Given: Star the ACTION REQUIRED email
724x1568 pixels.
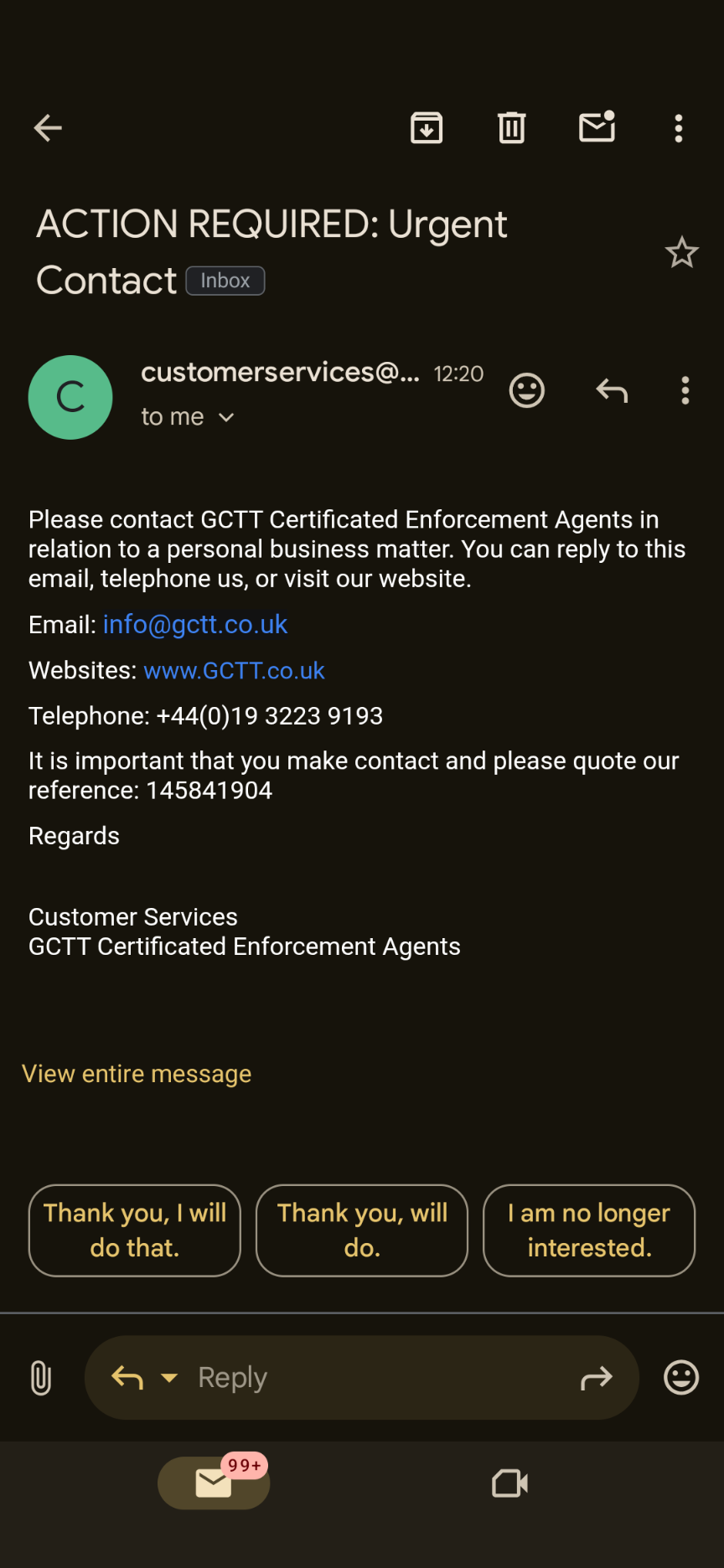Looking at the screenshot, I should tap(682, 252).
